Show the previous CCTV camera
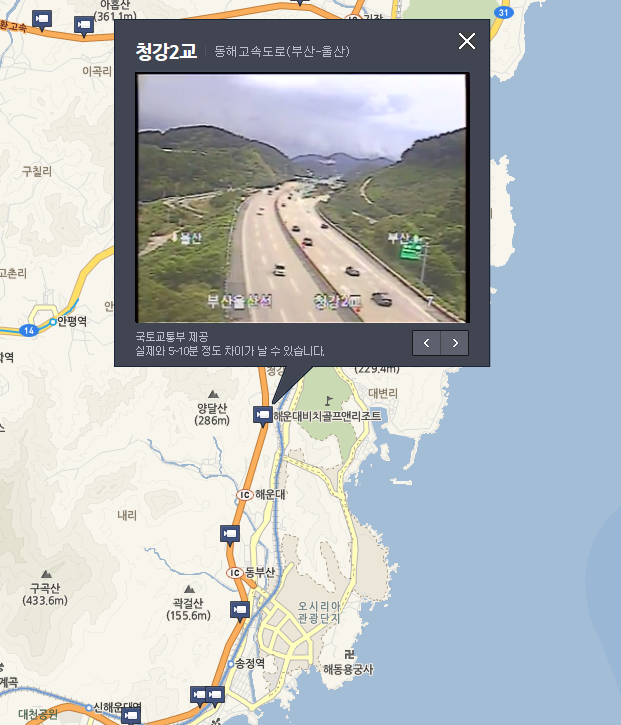621x725 pixels. pyautogui.click(x=427, y=343)
